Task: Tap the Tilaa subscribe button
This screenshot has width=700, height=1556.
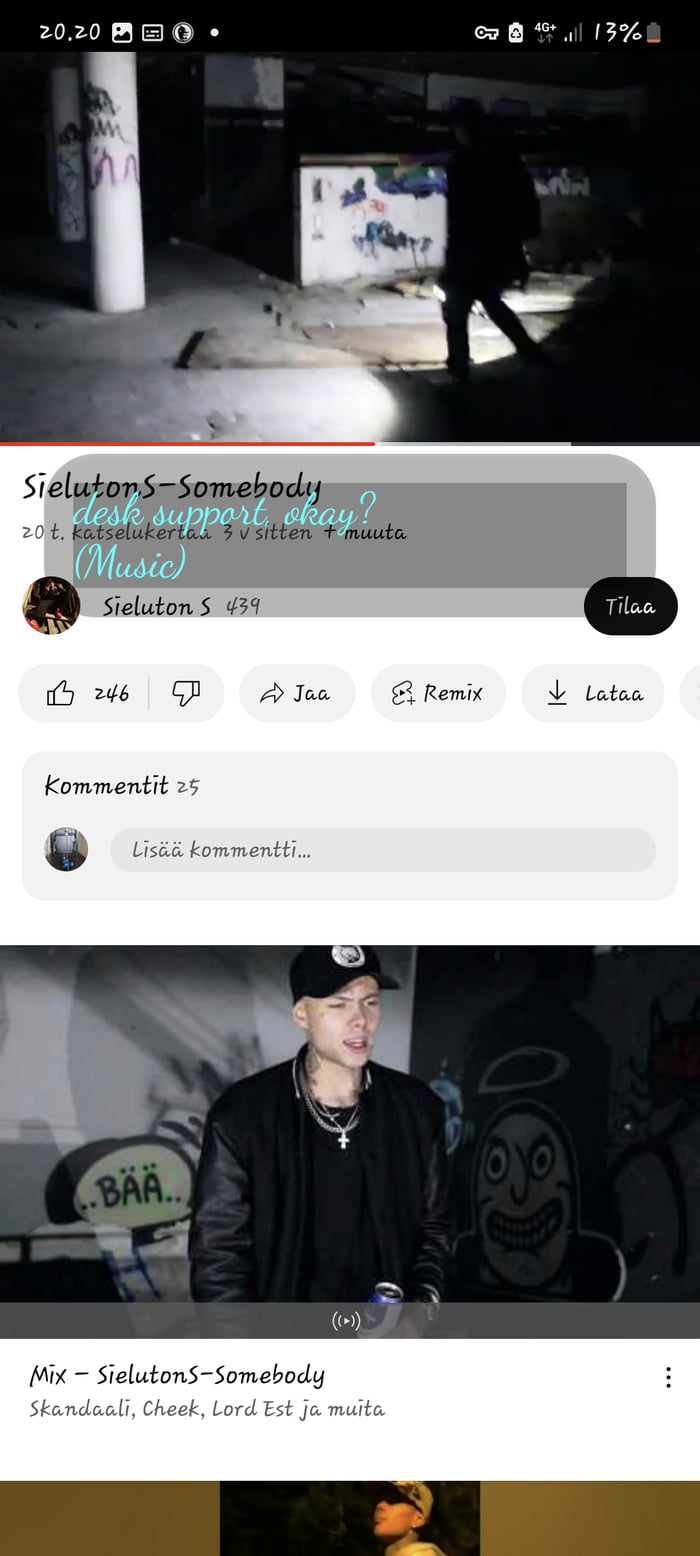Action: 630,606
